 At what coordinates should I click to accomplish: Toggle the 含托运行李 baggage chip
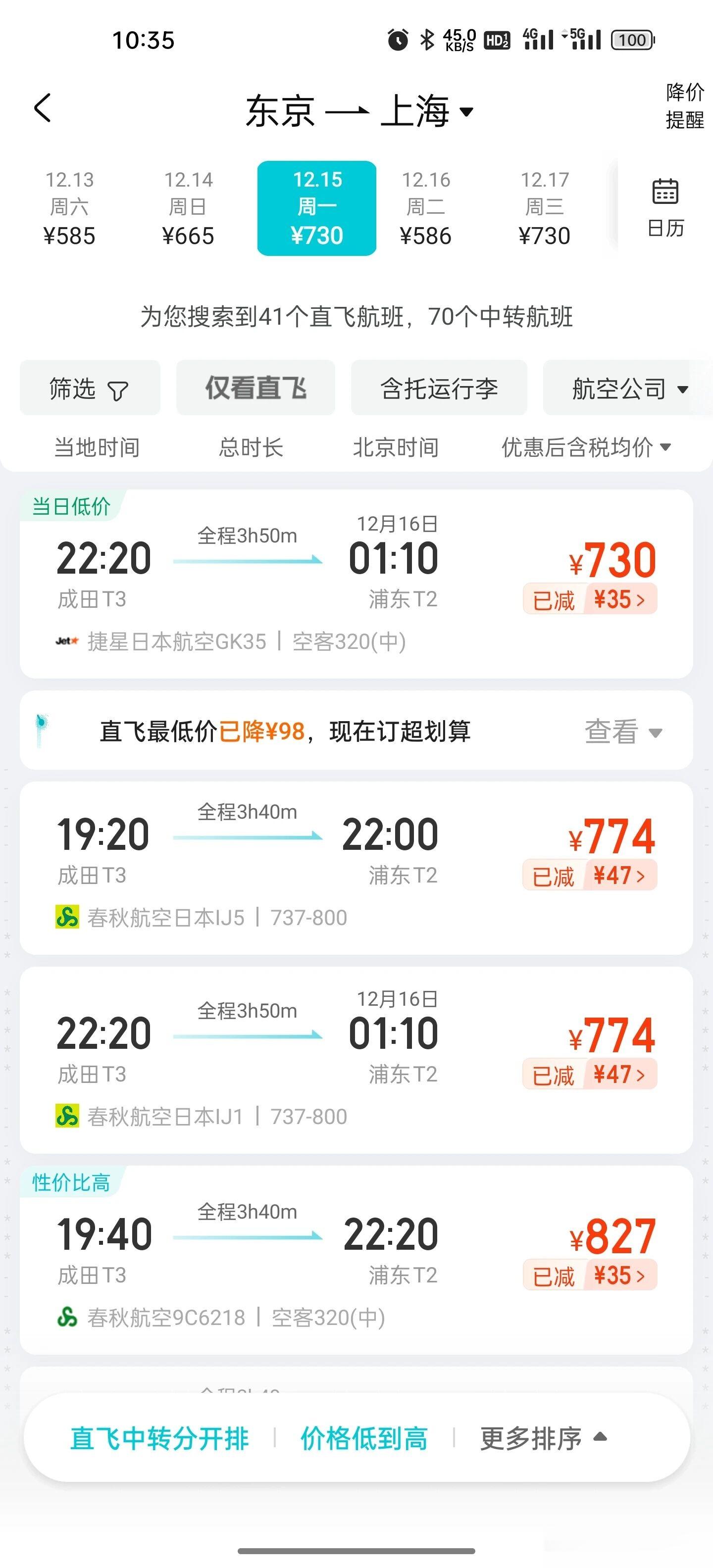point(439,389)
